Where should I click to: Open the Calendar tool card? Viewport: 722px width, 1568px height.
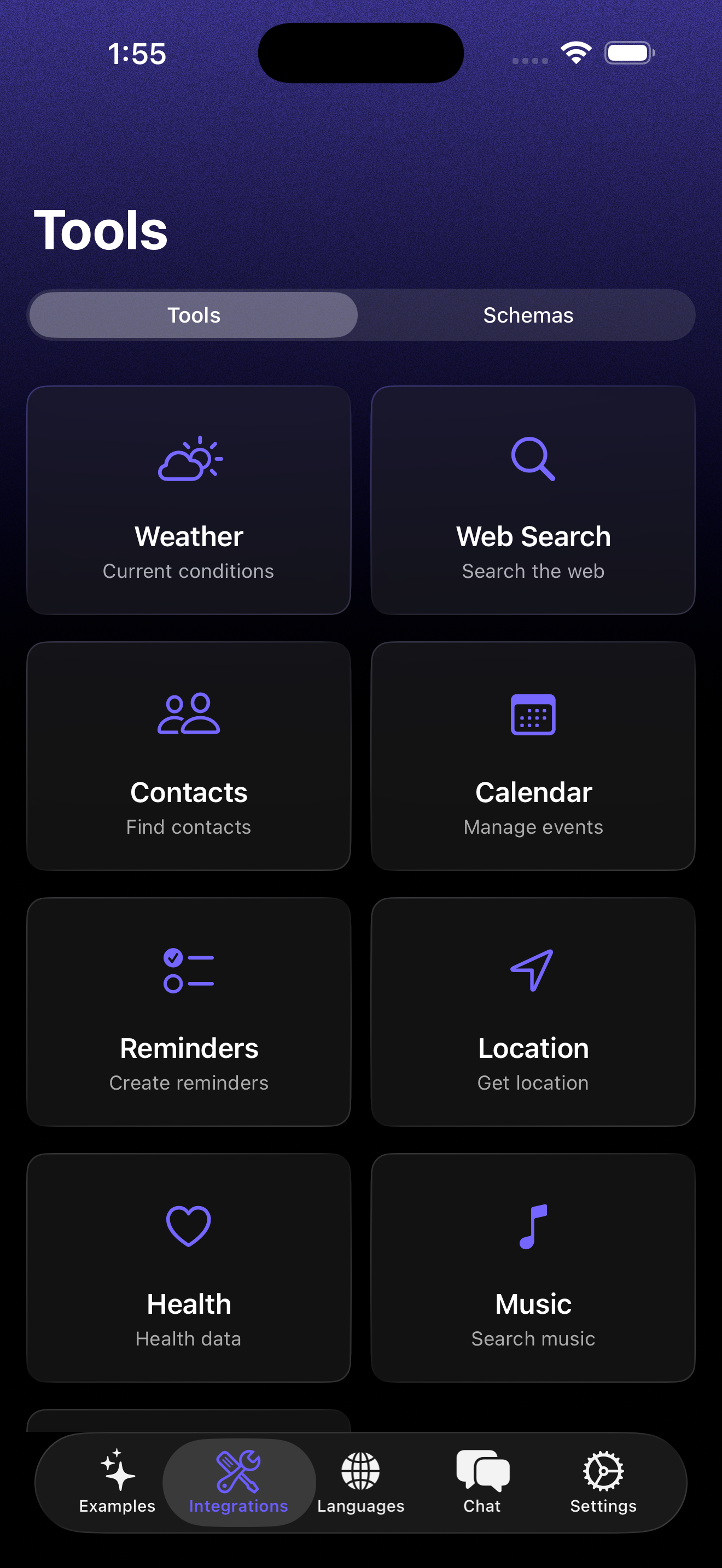coord(533,756)
